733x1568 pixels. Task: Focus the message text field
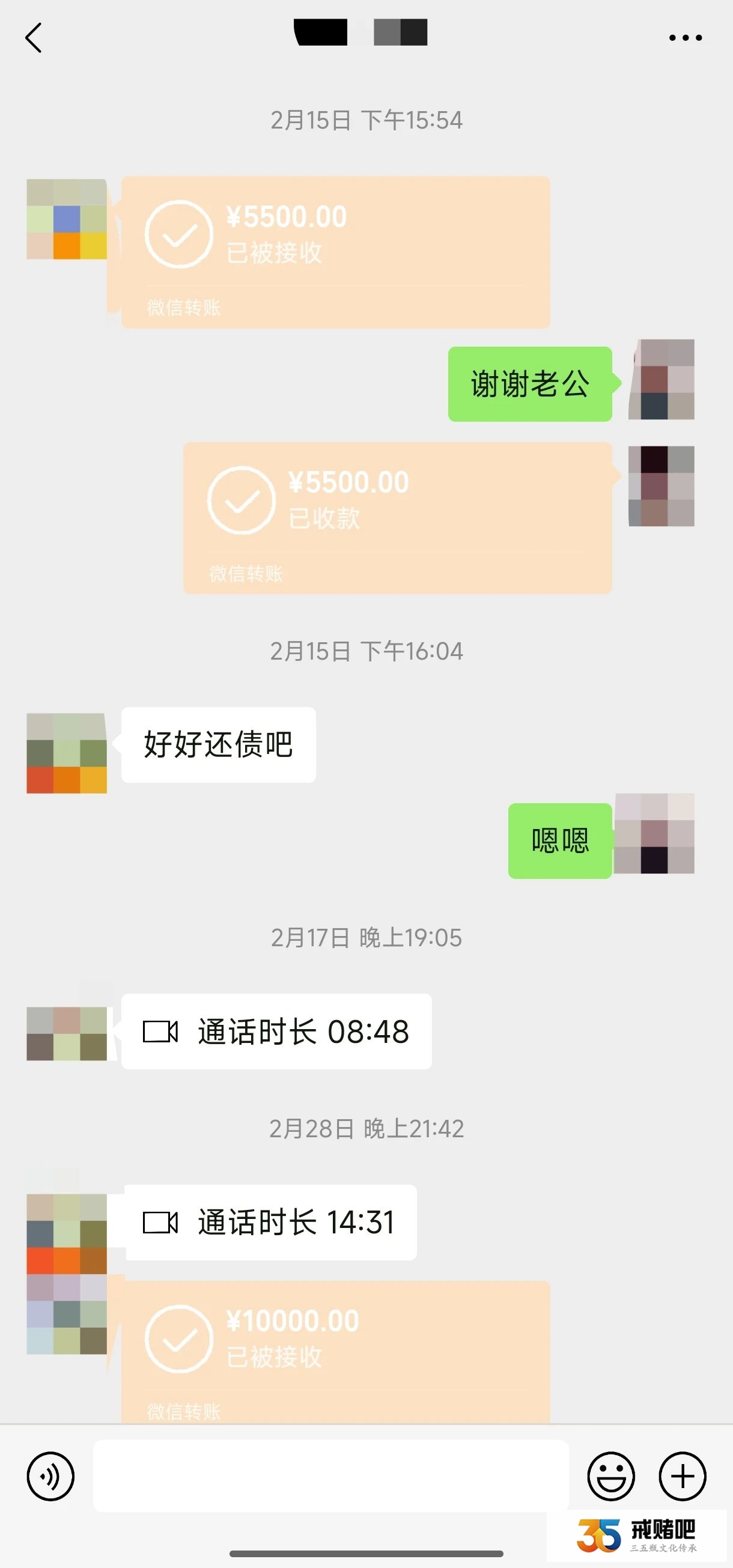click(x=330, y=1476)
